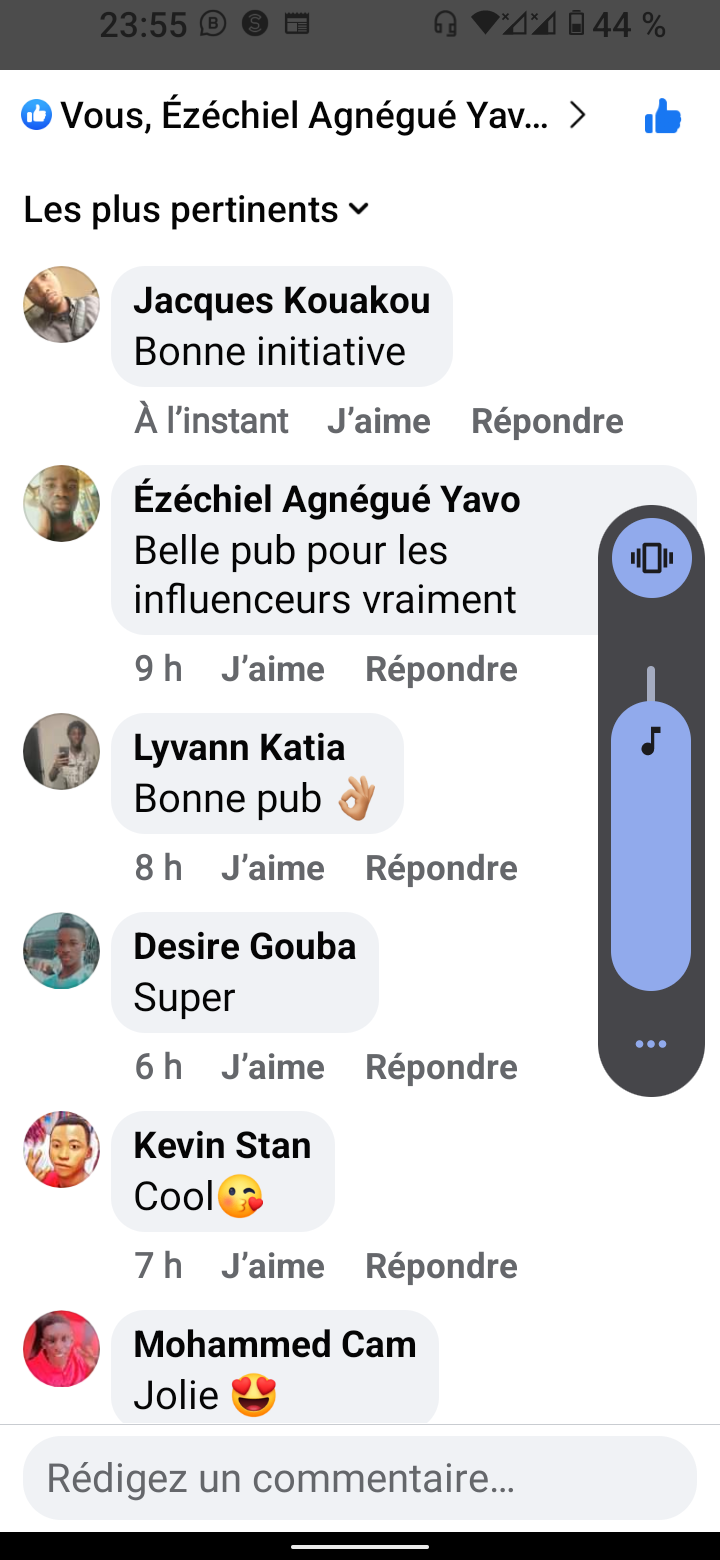Like Desire Gouba's comment
Screen dimensions: 720x1560
(x=273, y=1067)
